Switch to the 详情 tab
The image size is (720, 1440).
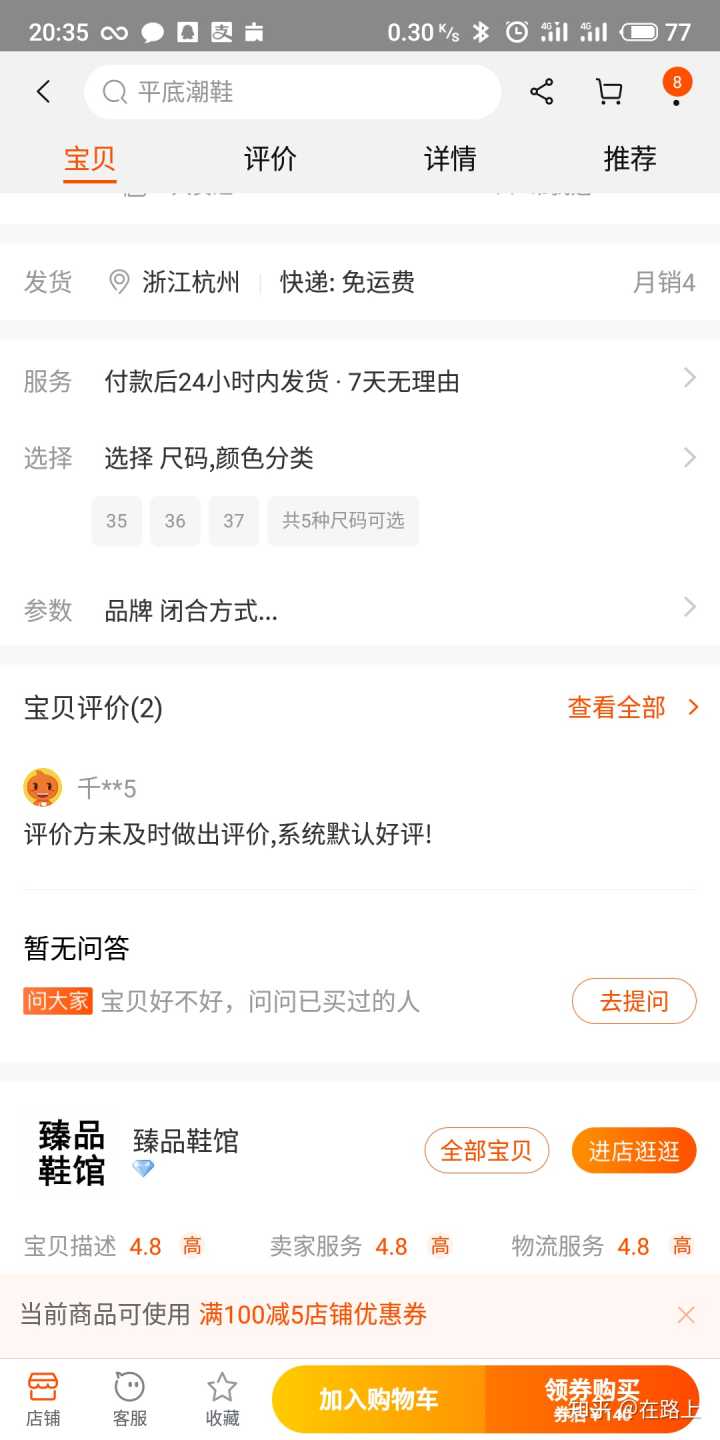(x=450, y=159)
